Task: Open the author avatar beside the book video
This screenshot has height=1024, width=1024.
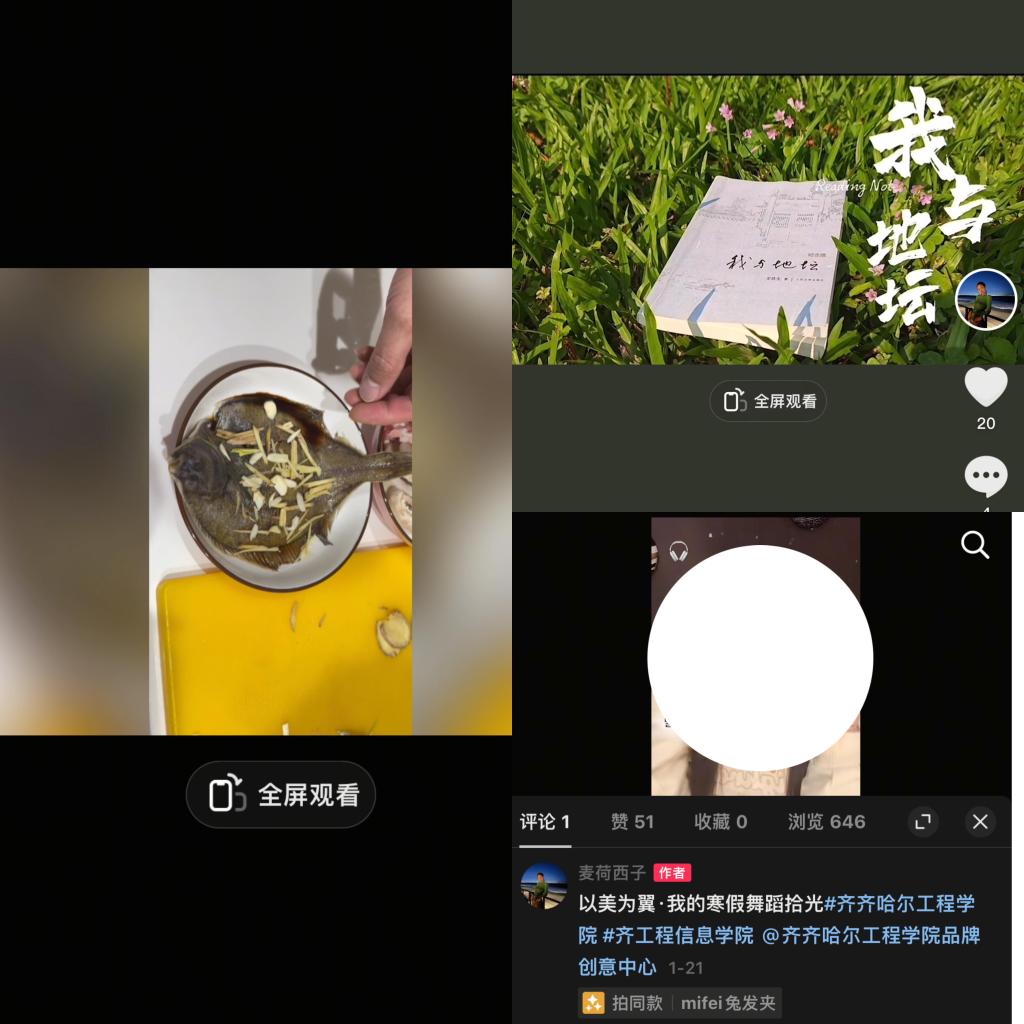Action: [x=985, y=300]
